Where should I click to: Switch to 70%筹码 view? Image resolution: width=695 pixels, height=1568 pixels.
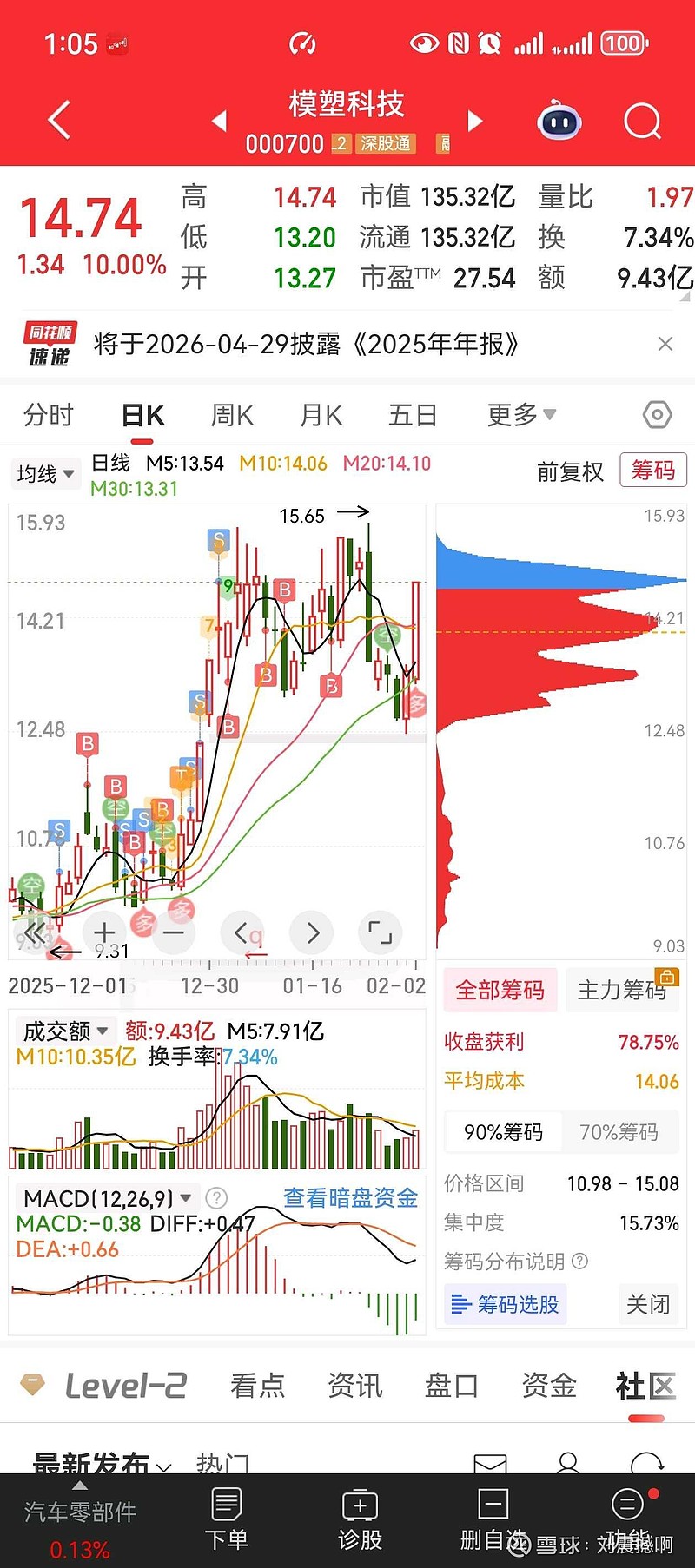(x=619, y=1132)
